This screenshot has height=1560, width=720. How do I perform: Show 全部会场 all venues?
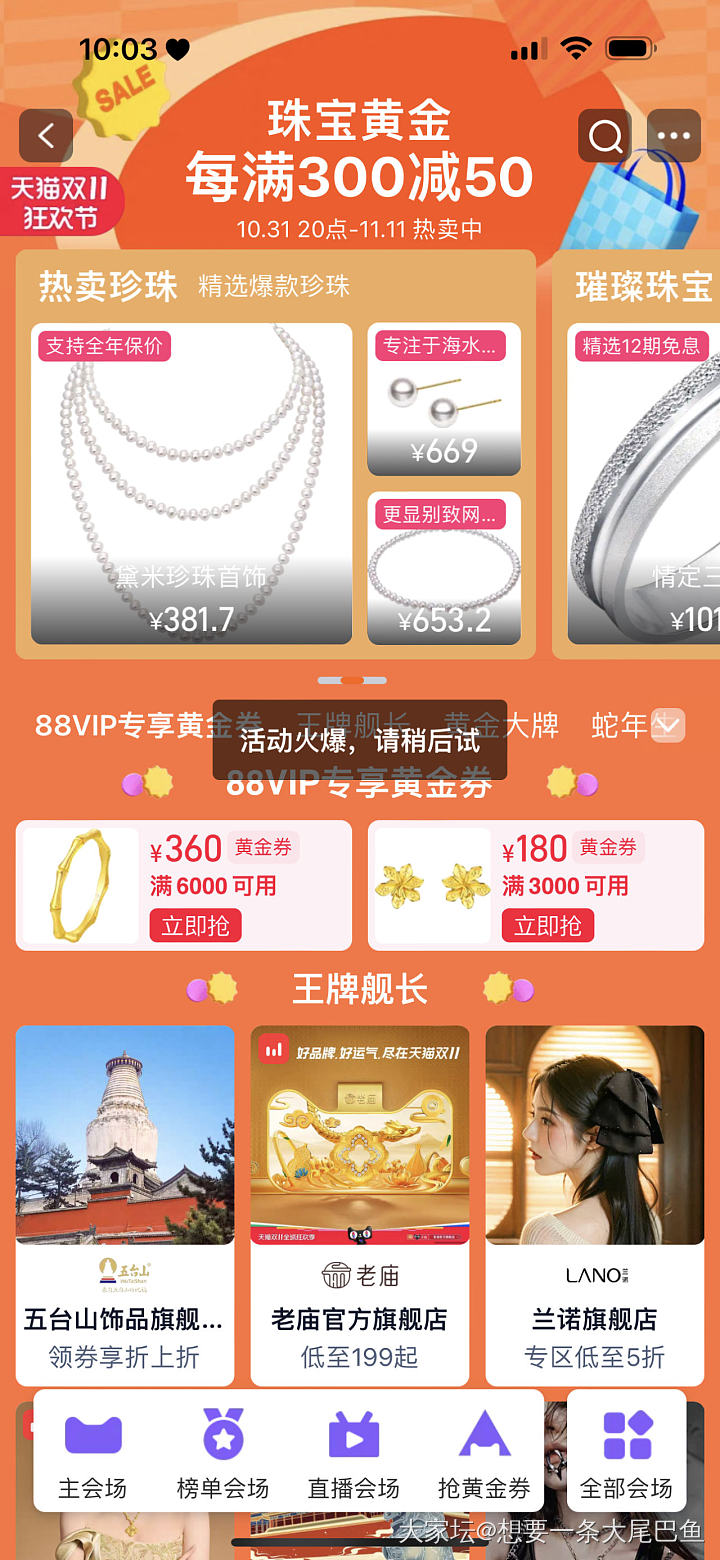point(627,1451)
